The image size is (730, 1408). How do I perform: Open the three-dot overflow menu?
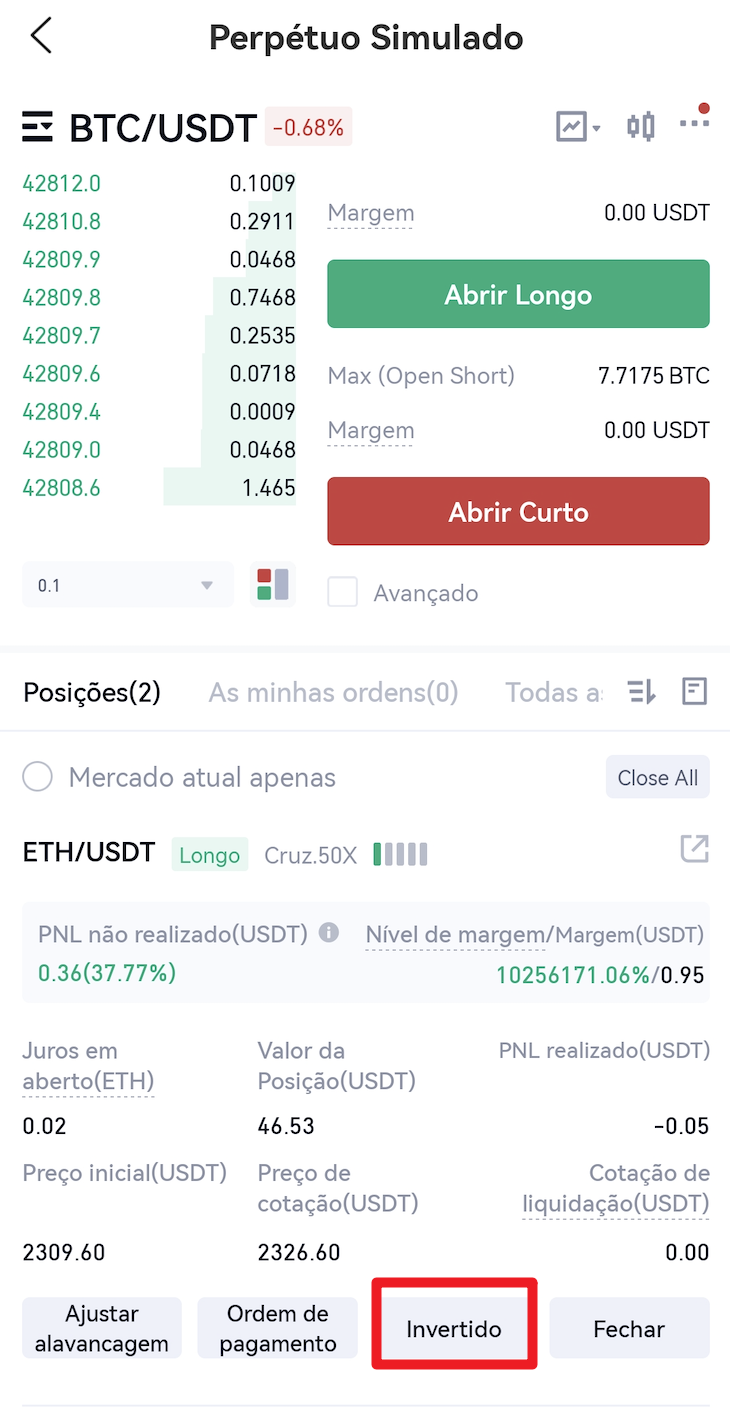pos(694,122)
